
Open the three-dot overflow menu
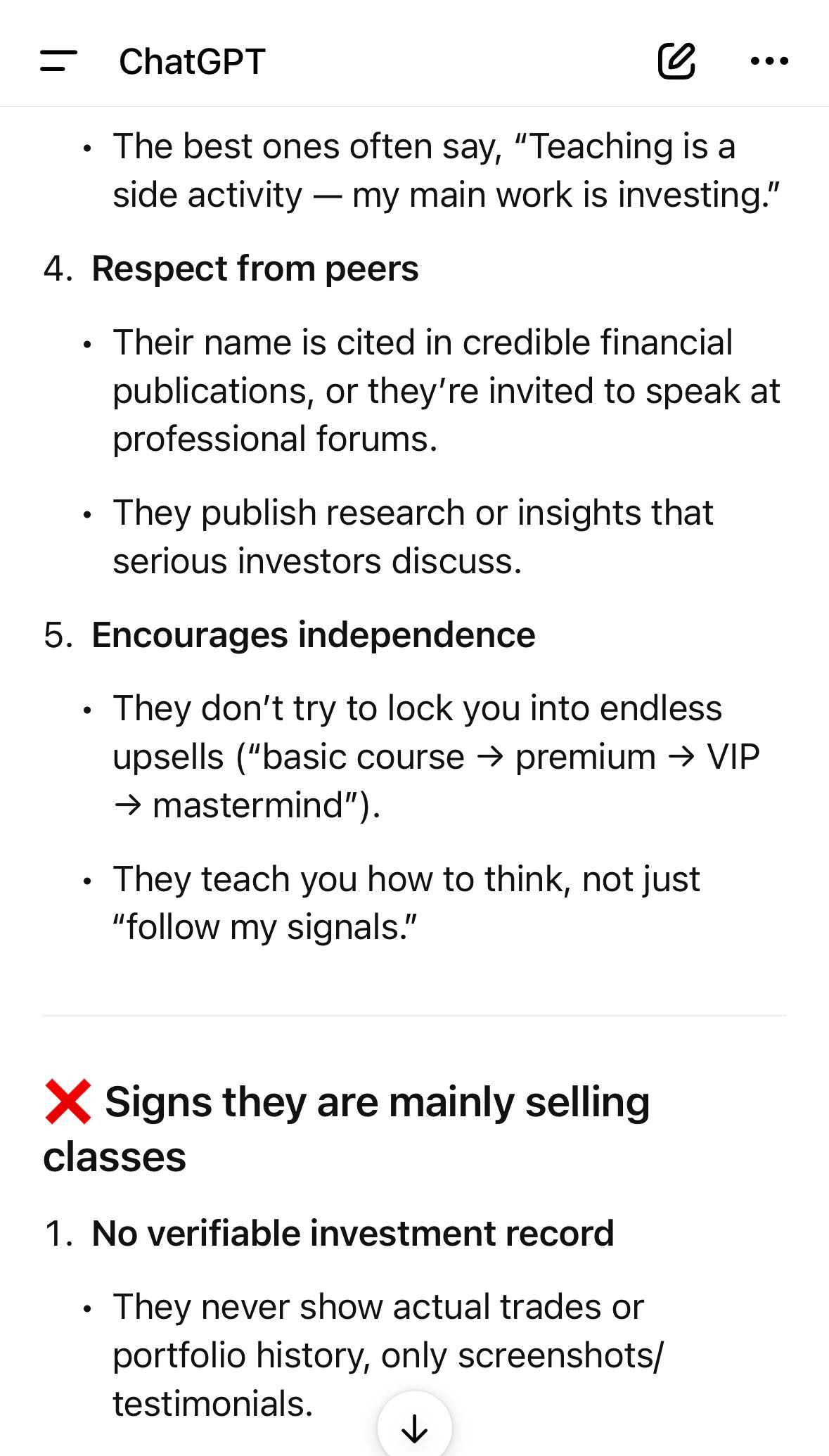[769, 61]
